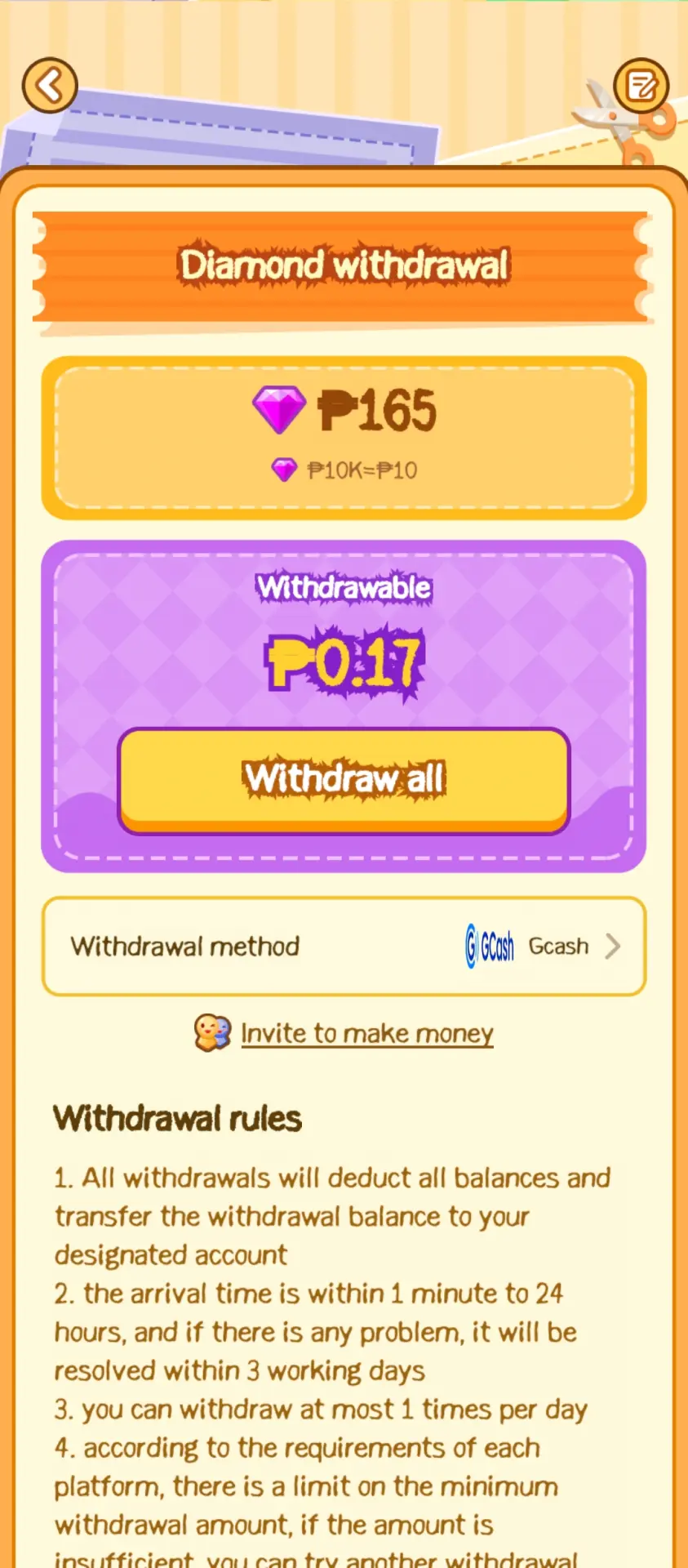
Task: Change the Gcash withdrawal method
Action: pyautogui.click(x=344, y=947)
